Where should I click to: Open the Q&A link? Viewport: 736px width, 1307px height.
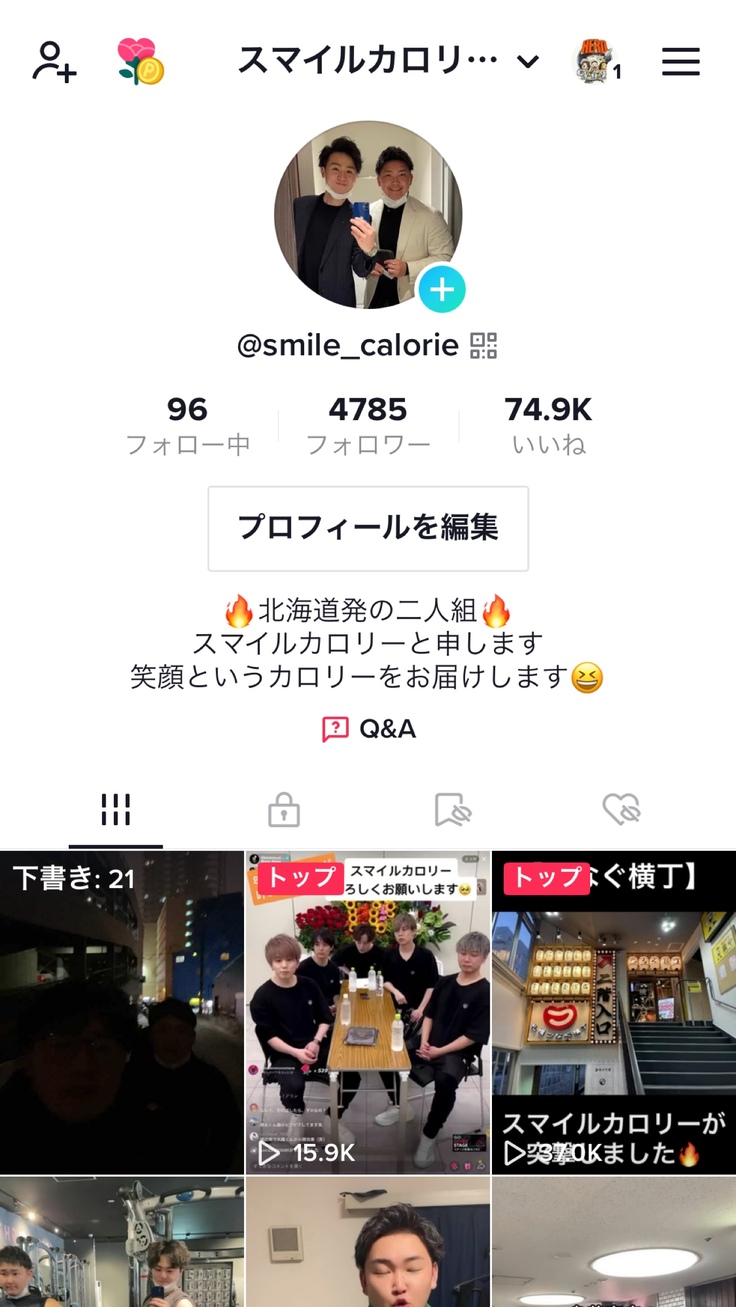pyautogui.click(x=368, y=729)
